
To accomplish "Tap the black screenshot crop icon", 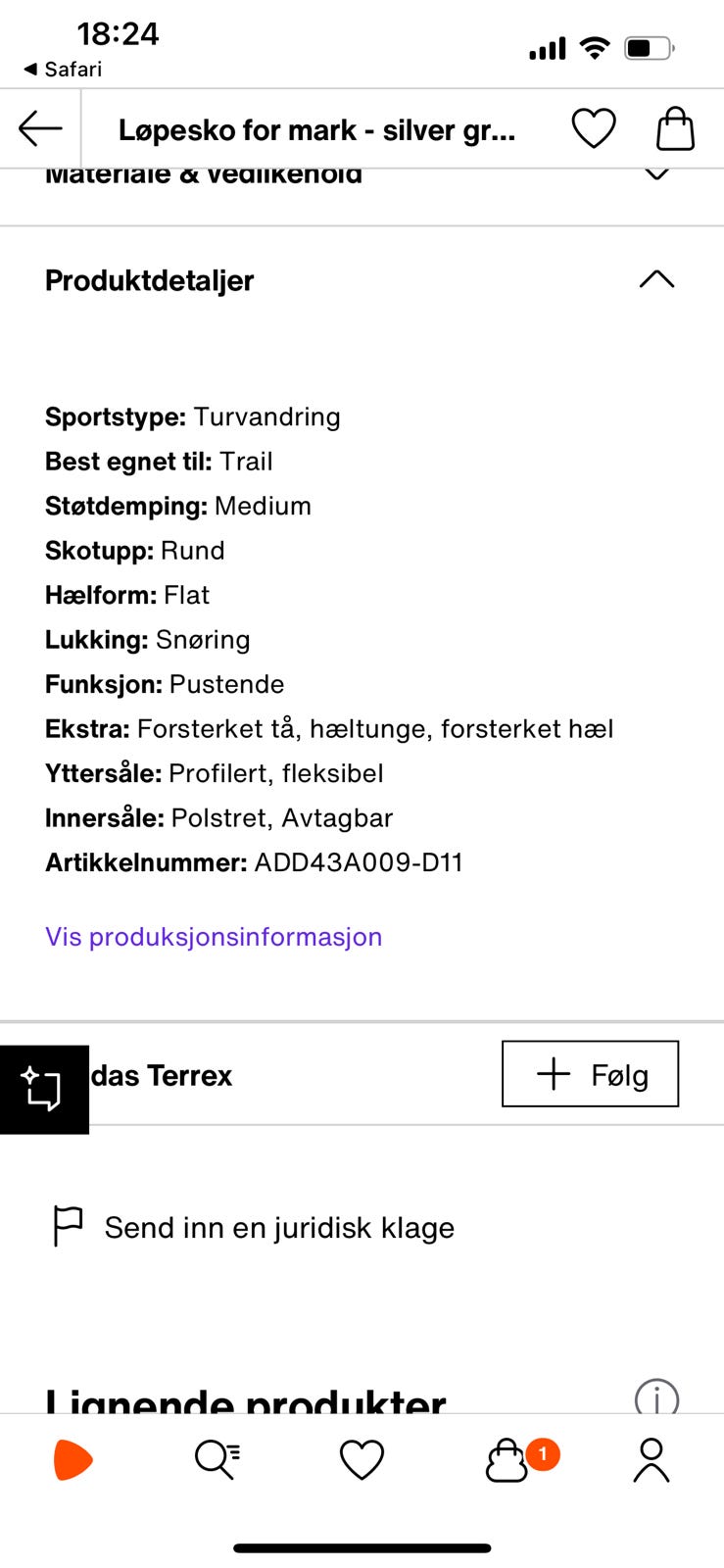I will tap(44, 1088).
